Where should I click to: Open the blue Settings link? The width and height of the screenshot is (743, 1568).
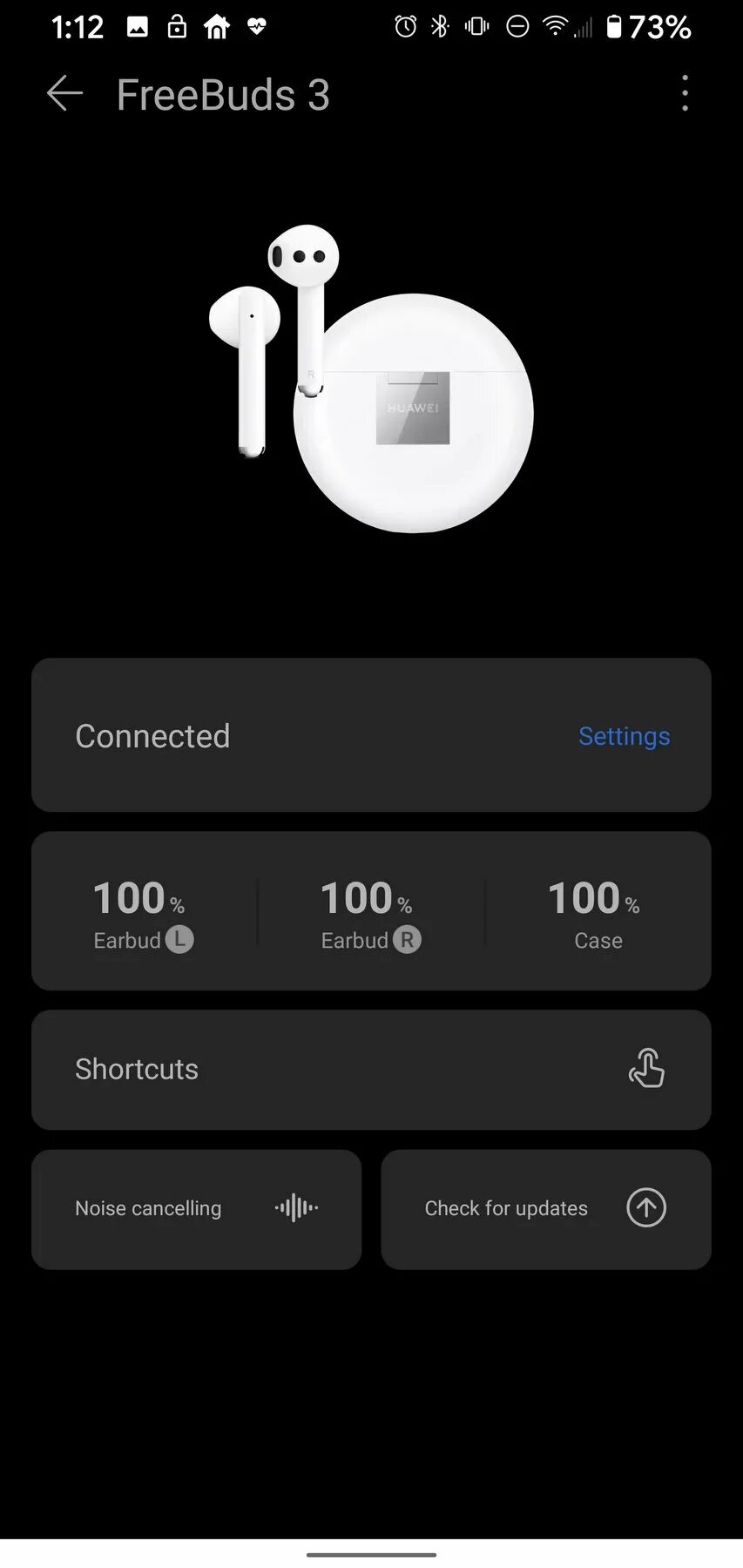click(x=624, y=736)
